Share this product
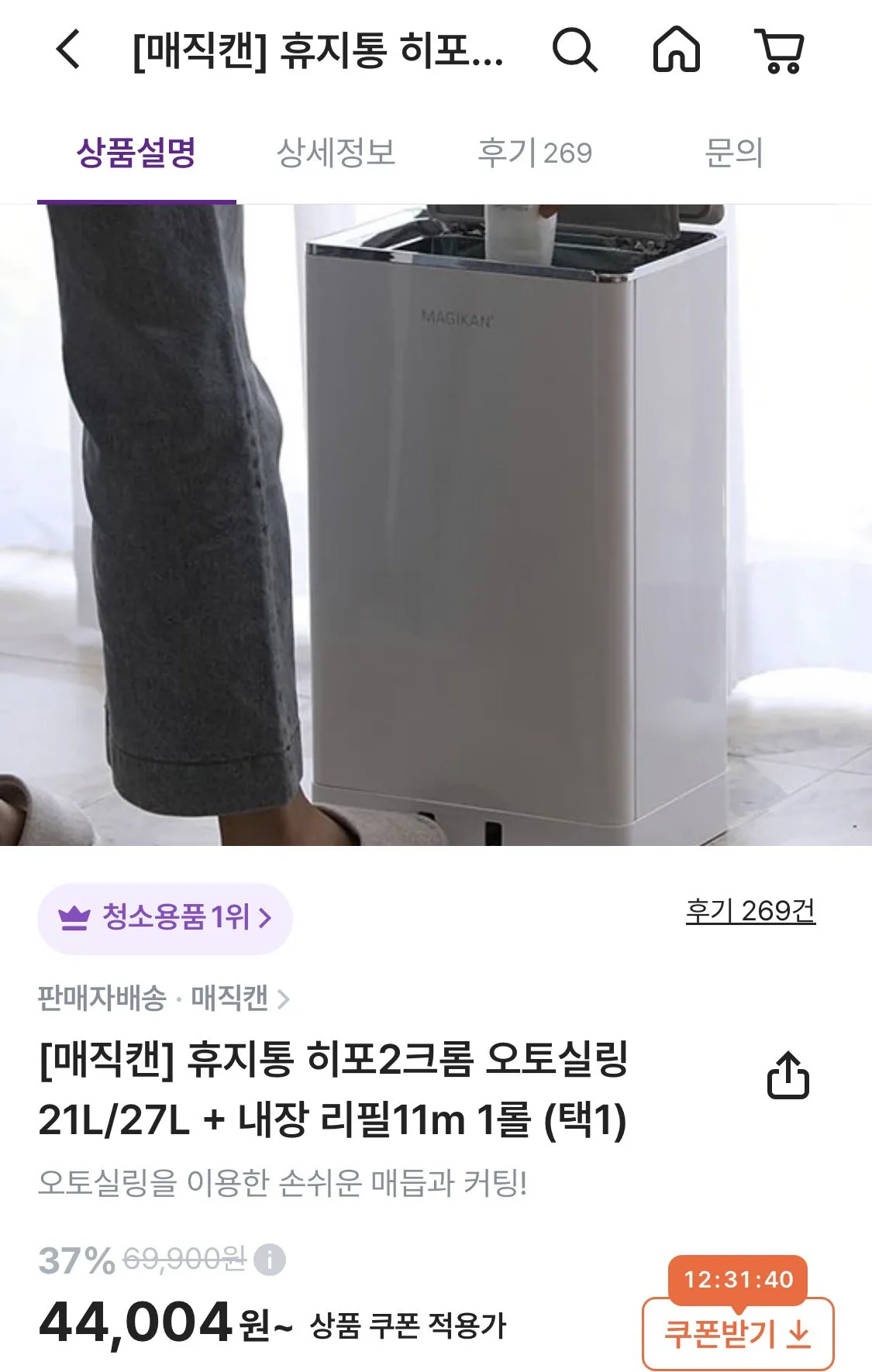The width and height of the screenshot is (872, 1372). [788, 1075]
